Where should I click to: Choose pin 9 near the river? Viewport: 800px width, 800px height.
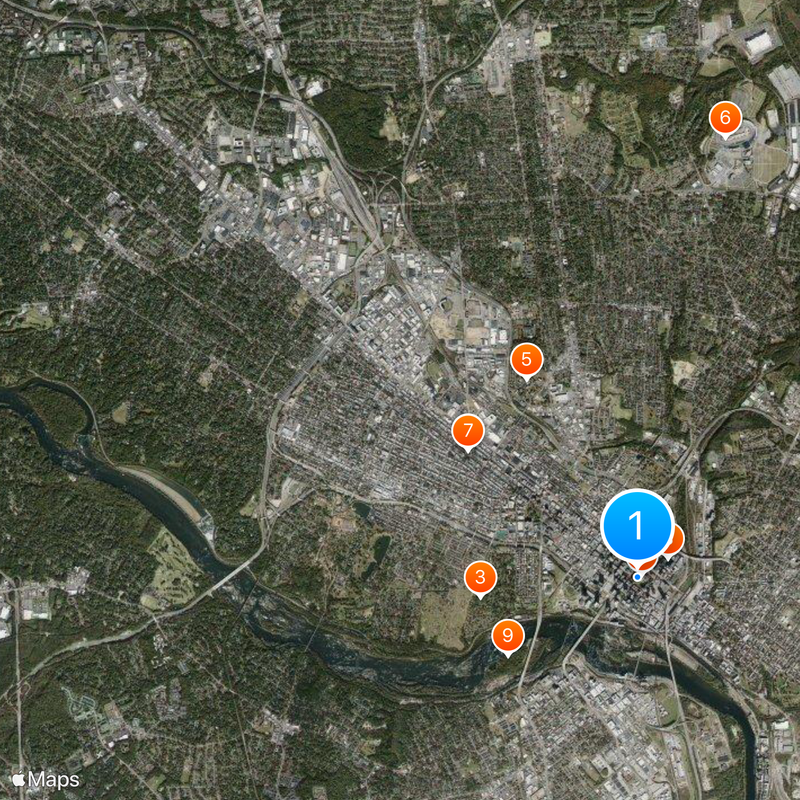click(508, 634)
